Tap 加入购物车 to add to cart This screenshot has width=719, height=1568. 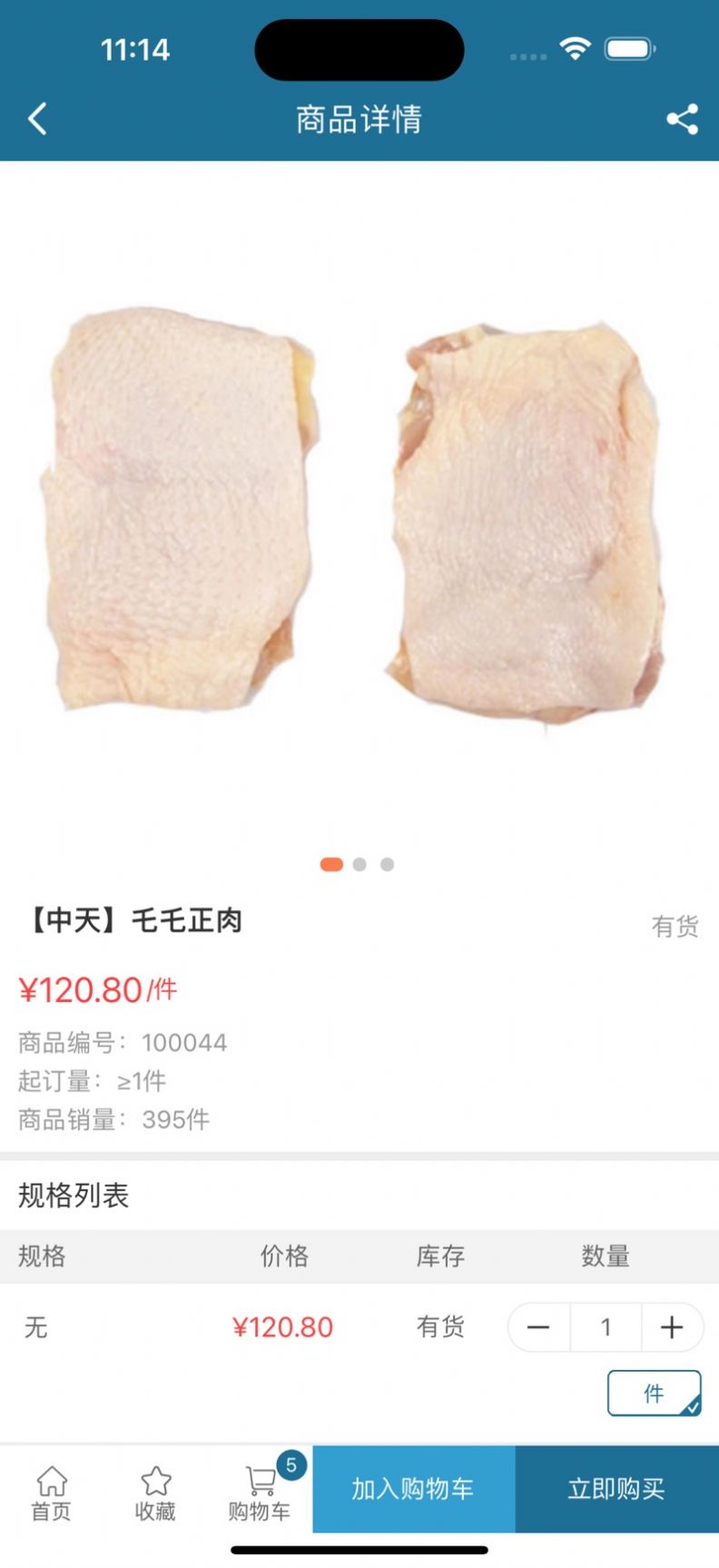414,1489
